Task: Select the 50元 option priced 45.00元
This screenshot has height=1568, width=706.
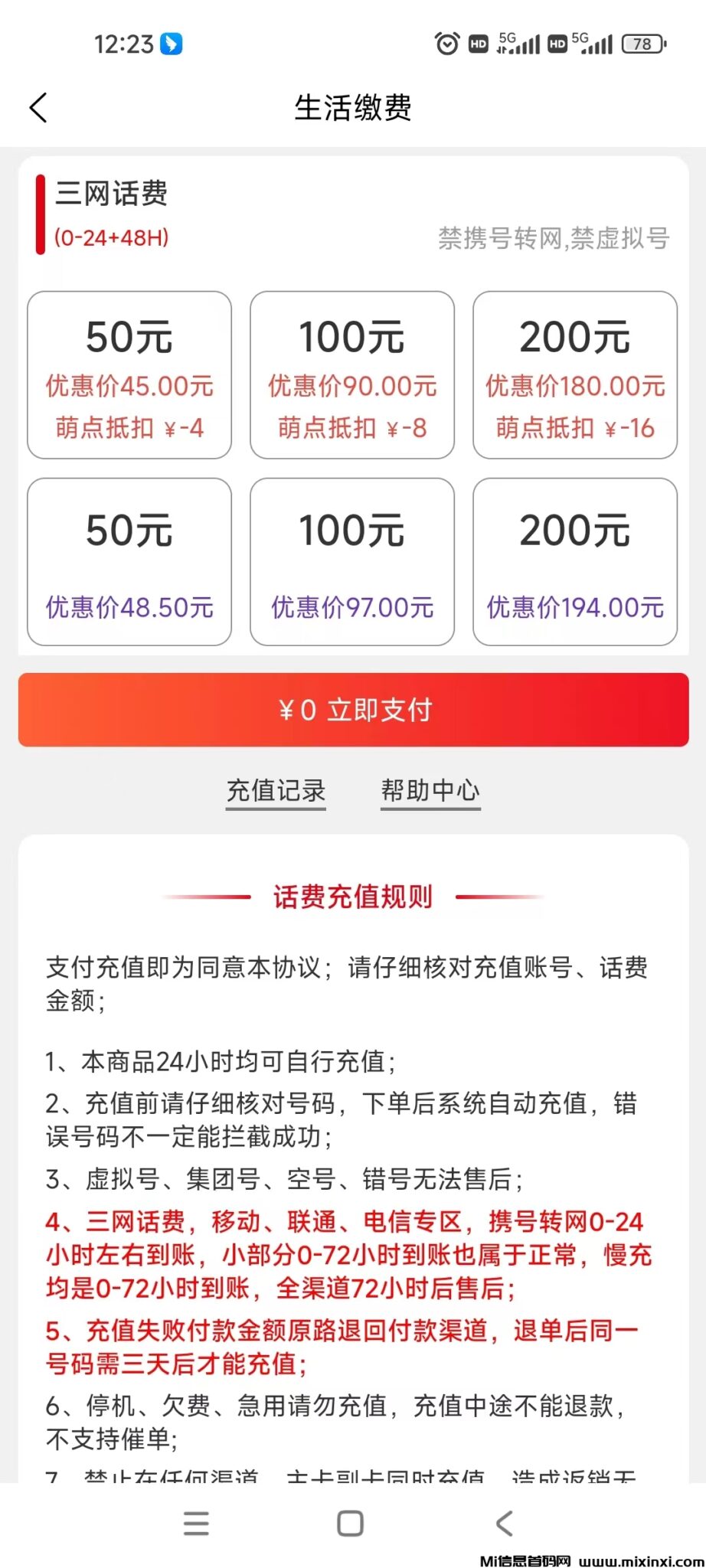Action: tap(129, 375)
